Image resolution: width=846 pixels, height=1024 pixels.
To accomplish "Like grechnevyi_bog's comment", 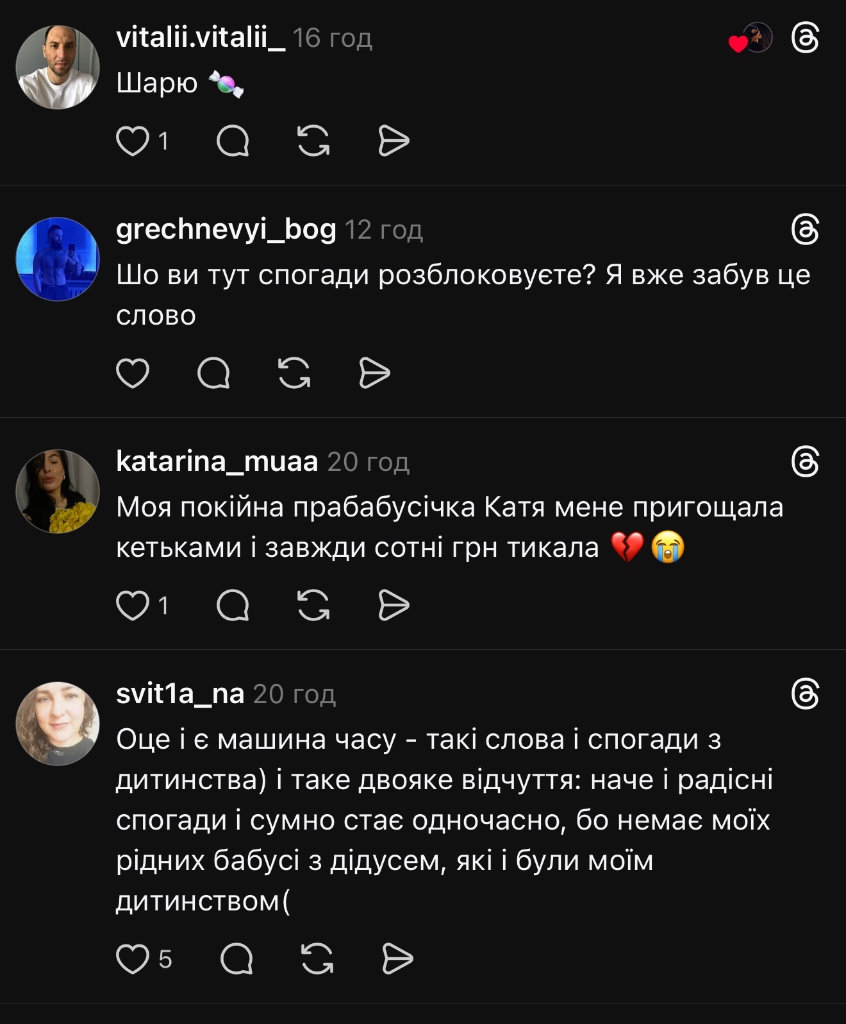I will point(133,373).
